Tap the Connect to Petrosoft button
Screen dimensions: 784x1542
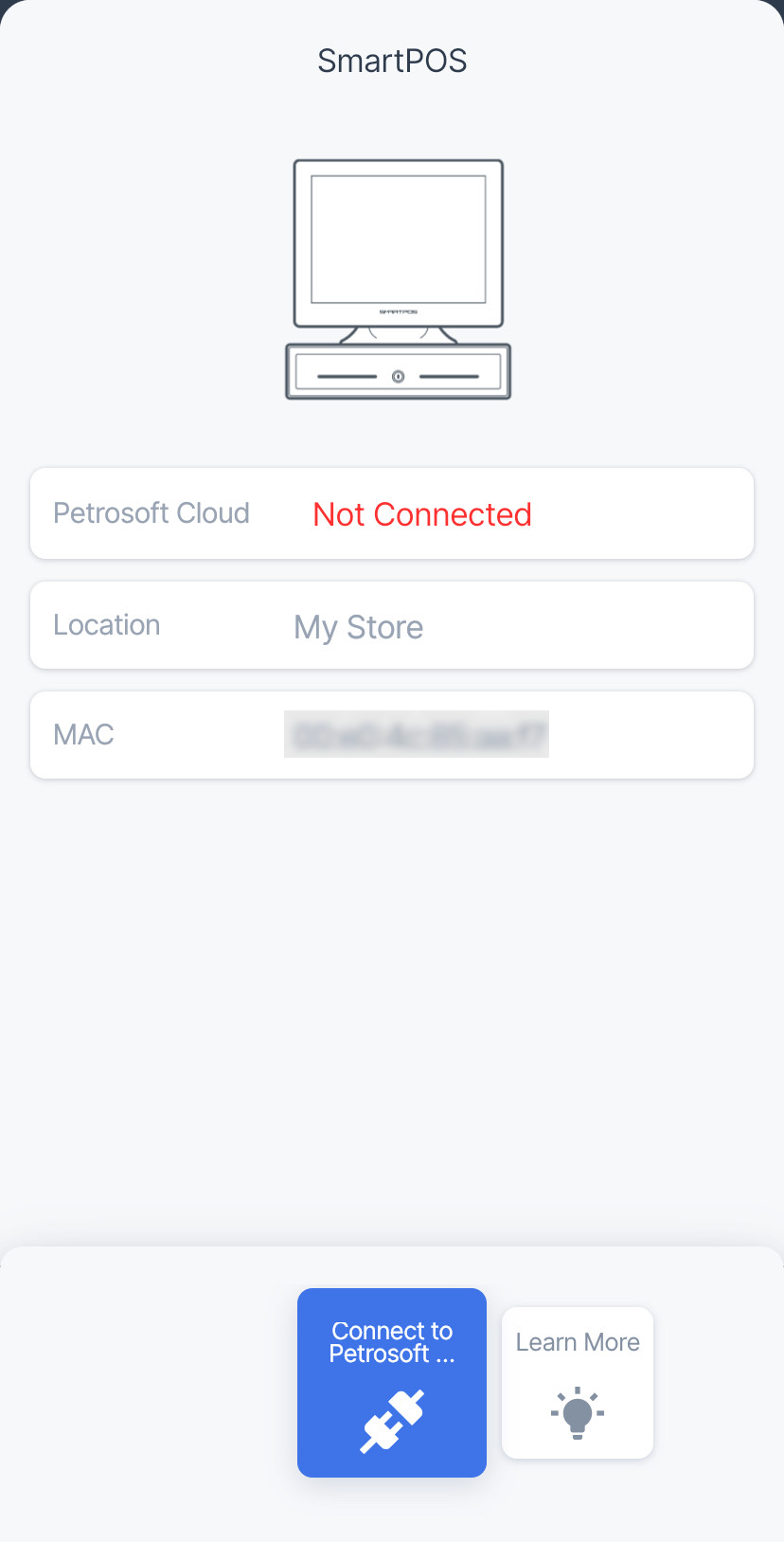click(x=392, y=1382)
